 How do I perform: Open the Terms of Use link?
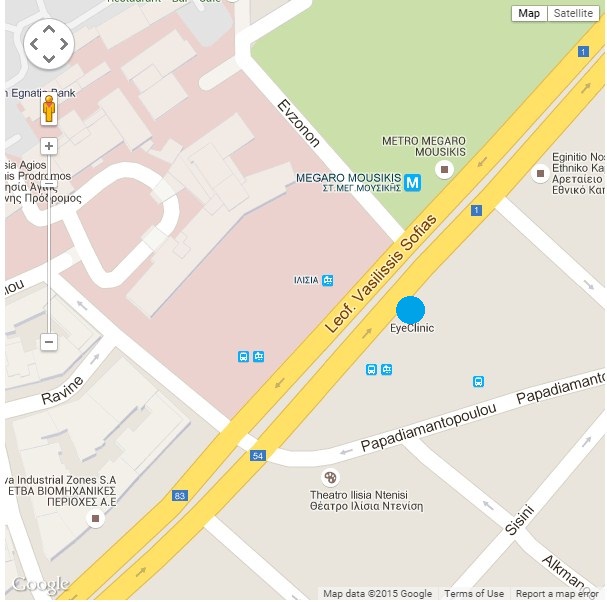(x=474, y=594)
